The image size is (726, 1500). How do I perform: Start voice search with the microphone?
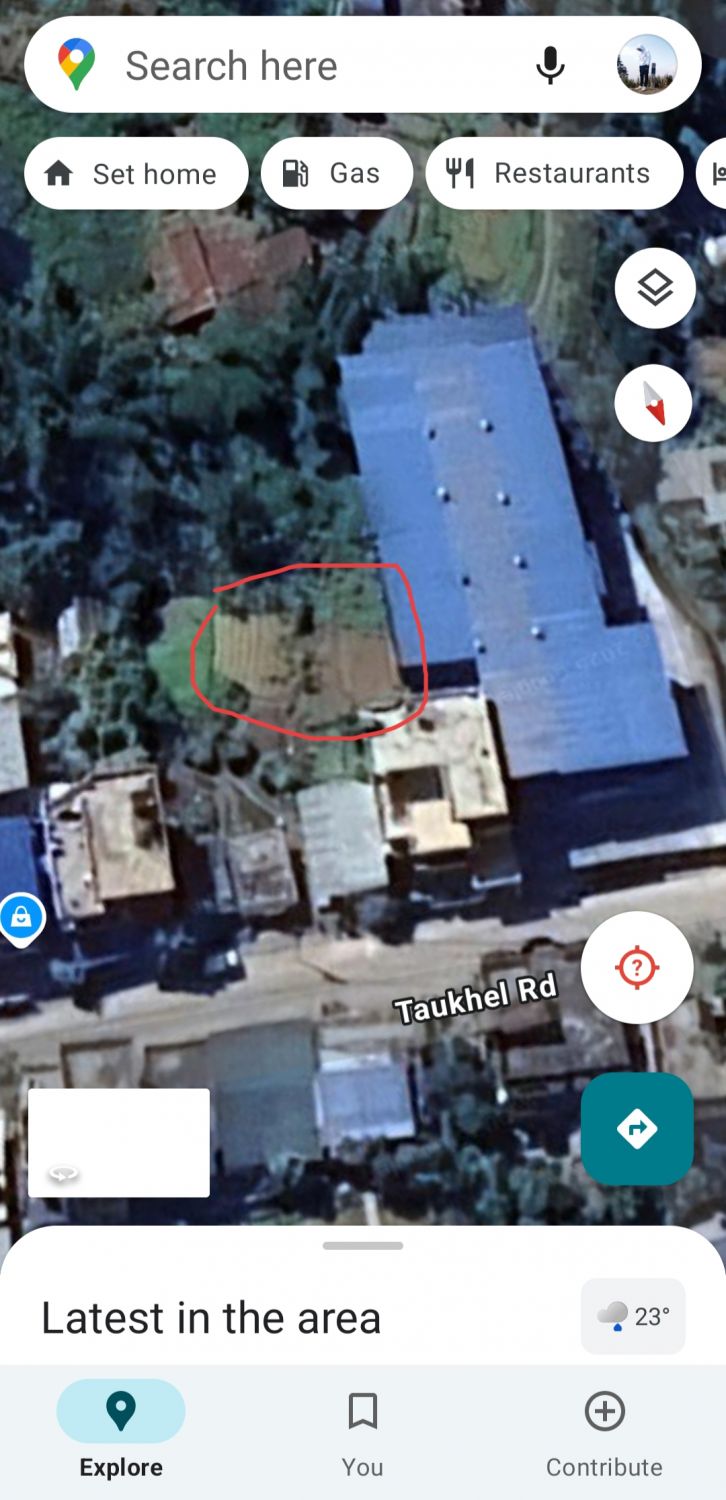[x=550, y=65]
